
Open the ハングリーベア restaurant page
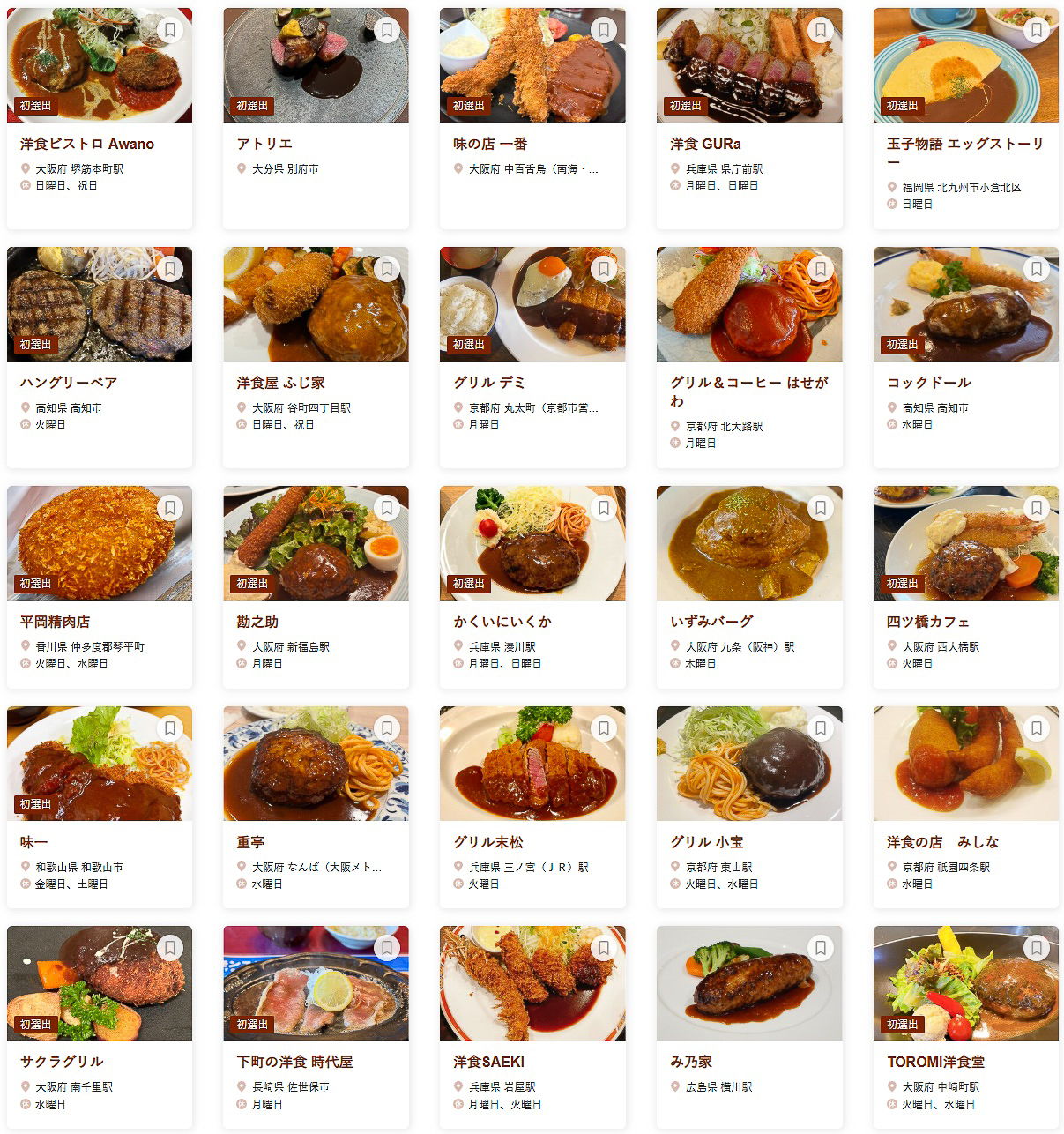coord(69,382)
